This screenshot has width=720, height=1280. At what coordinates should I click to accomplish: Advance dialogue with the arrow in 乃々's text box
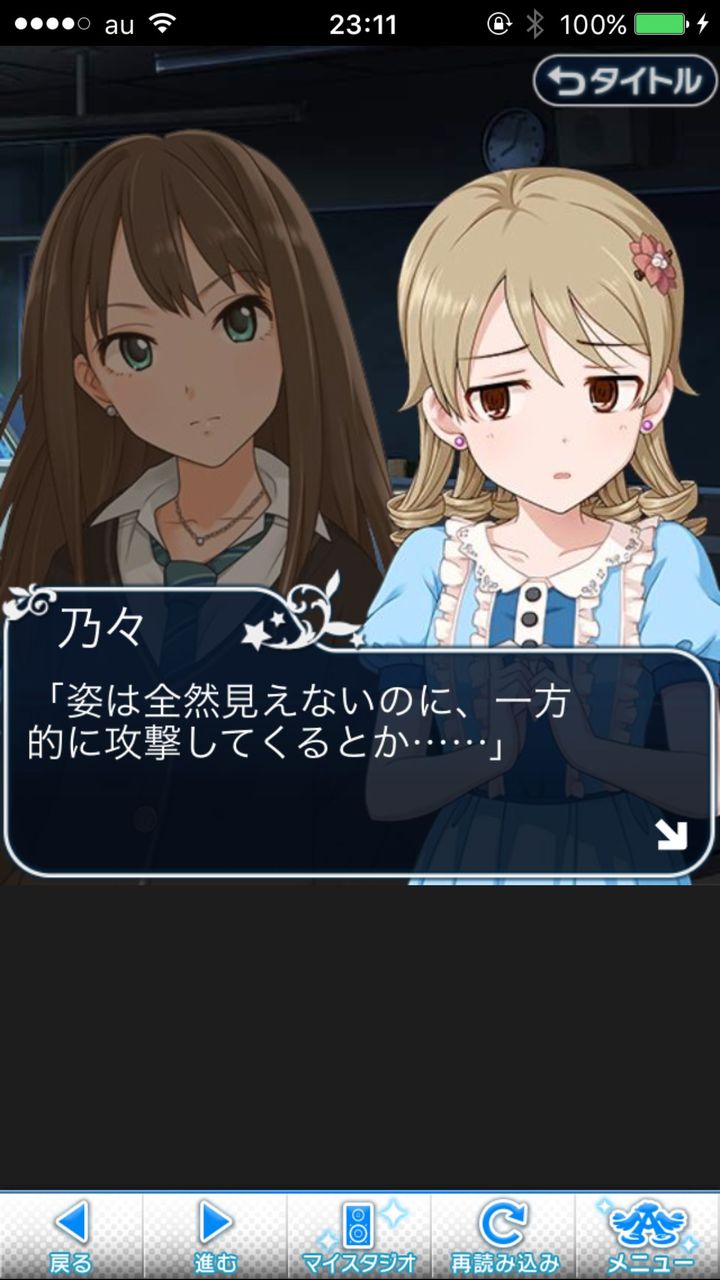tap(672, 835)
